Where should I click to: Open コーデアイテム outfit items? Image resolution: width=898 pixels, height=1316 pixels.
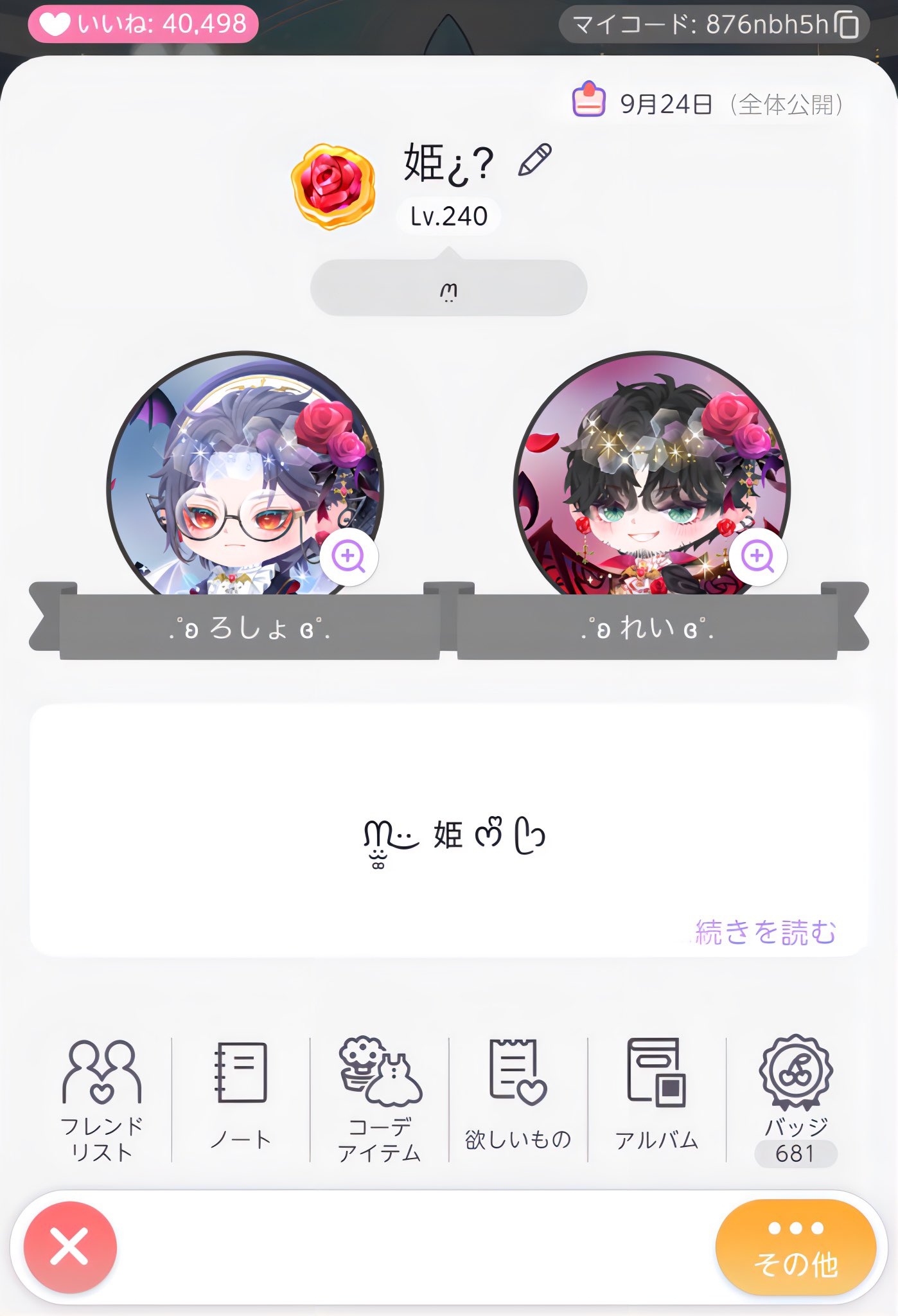point(380,1100)
